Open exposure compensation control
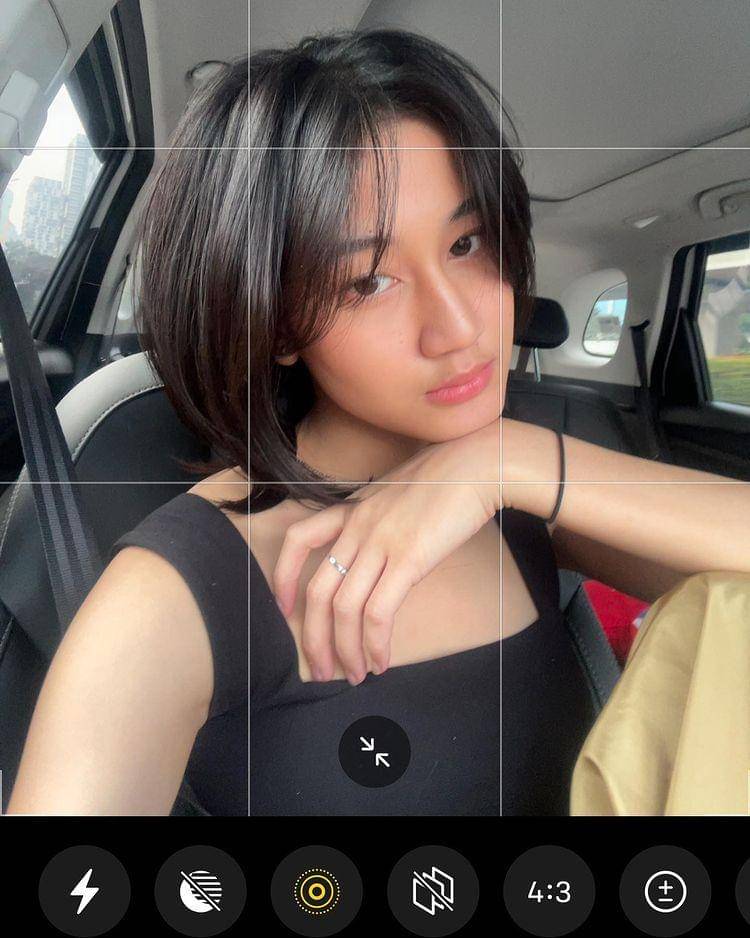The height and width of the screenshot is (938, 750). tap(665, 891)
